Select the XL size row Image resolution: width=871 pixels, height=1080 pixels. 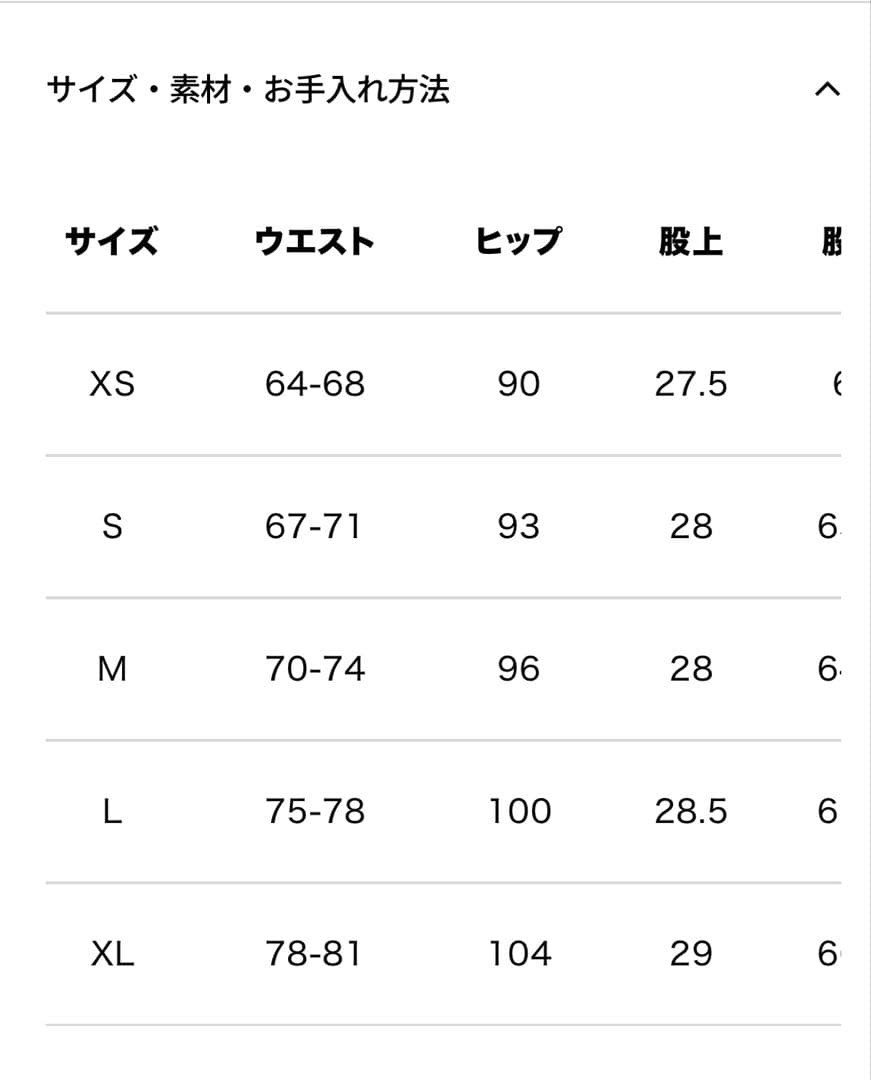click(x=113, y=955)
